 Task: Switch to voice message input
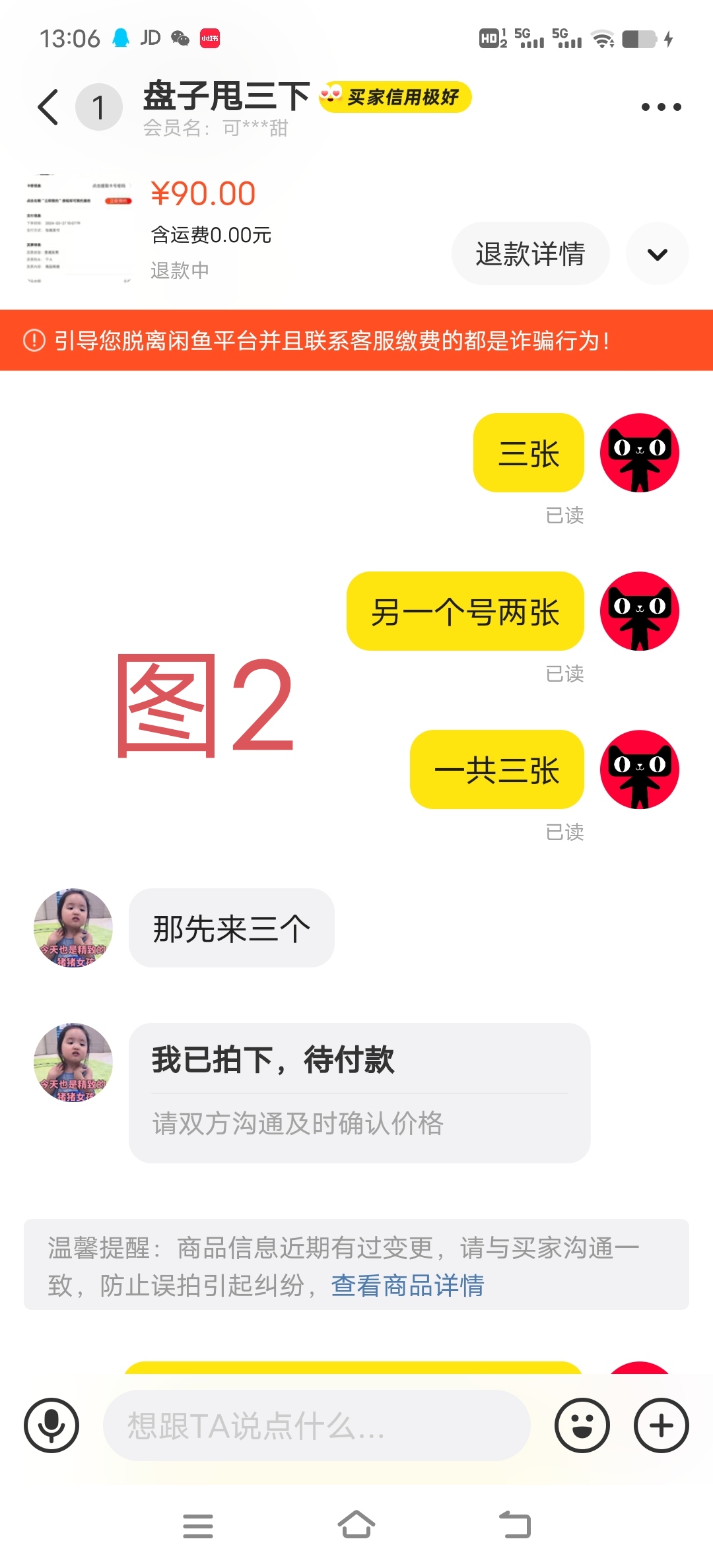click(x=51, y=1425)
